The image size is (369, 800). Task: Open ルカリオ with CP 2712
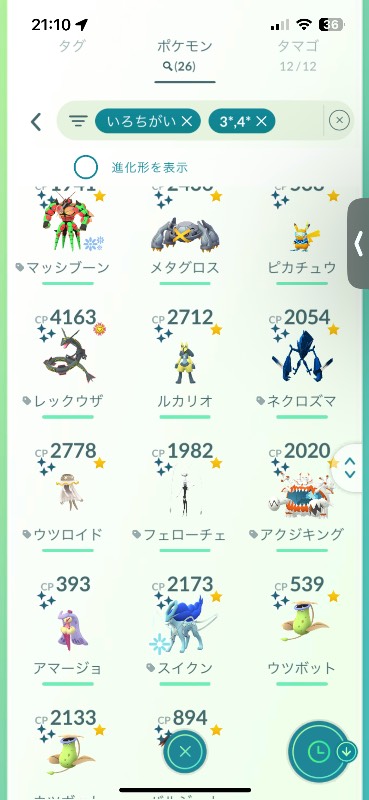point(185,362)
